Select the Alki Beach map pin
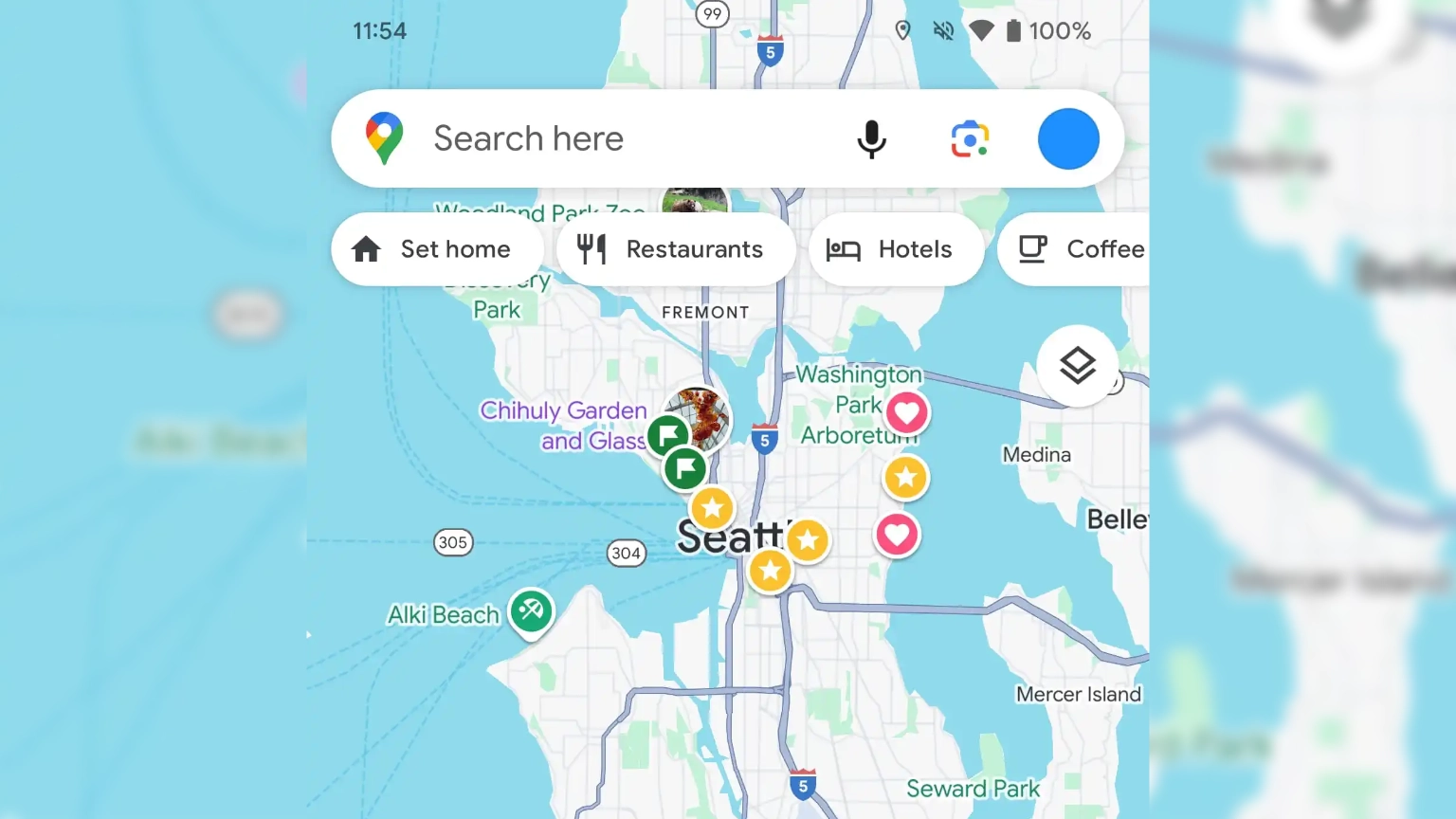Viewport: 1456px width, 819px height. pyautogui.click(x=531, y=610)
